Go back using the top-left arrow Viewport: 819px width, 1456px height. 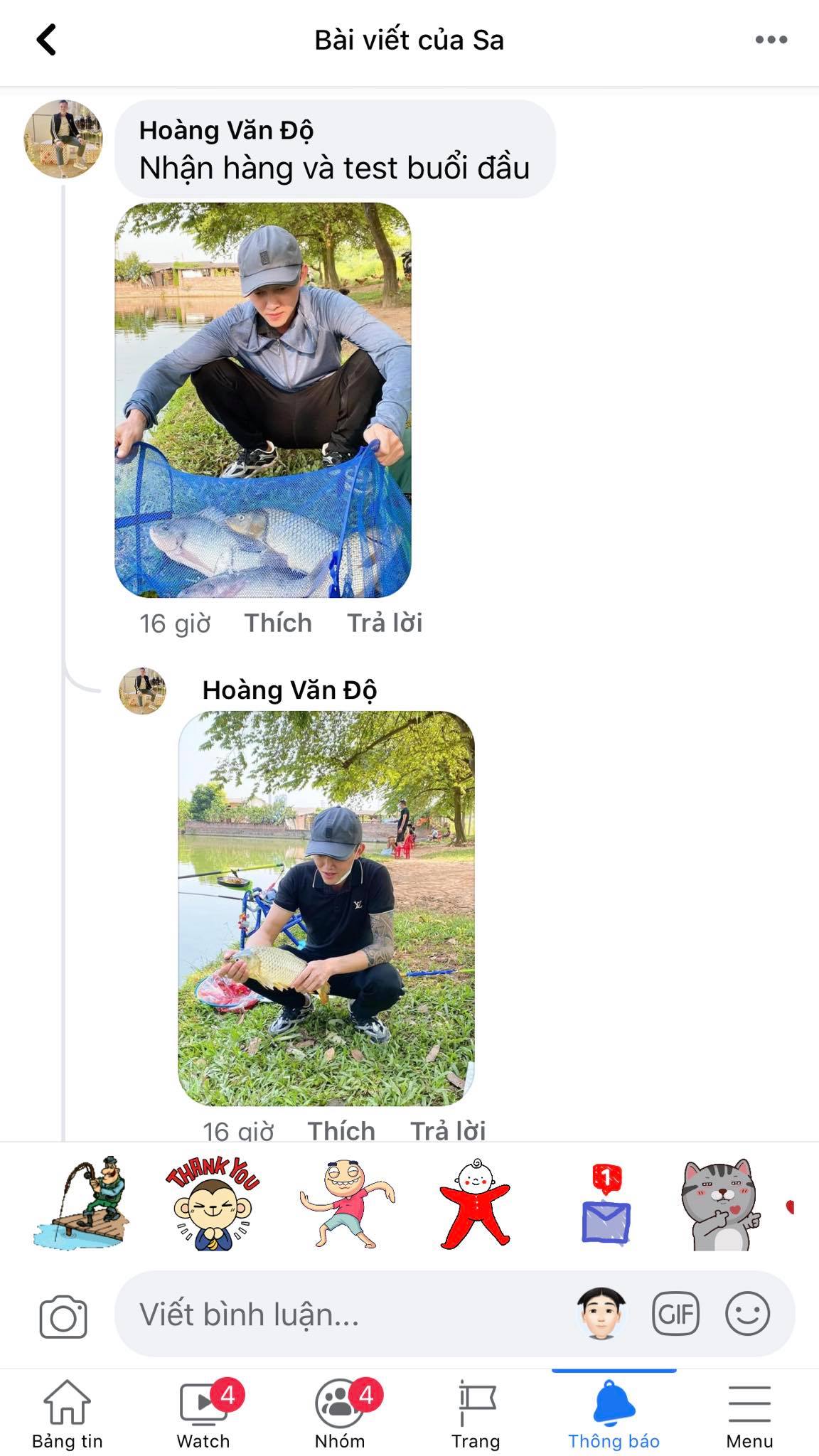click(46, 40)
